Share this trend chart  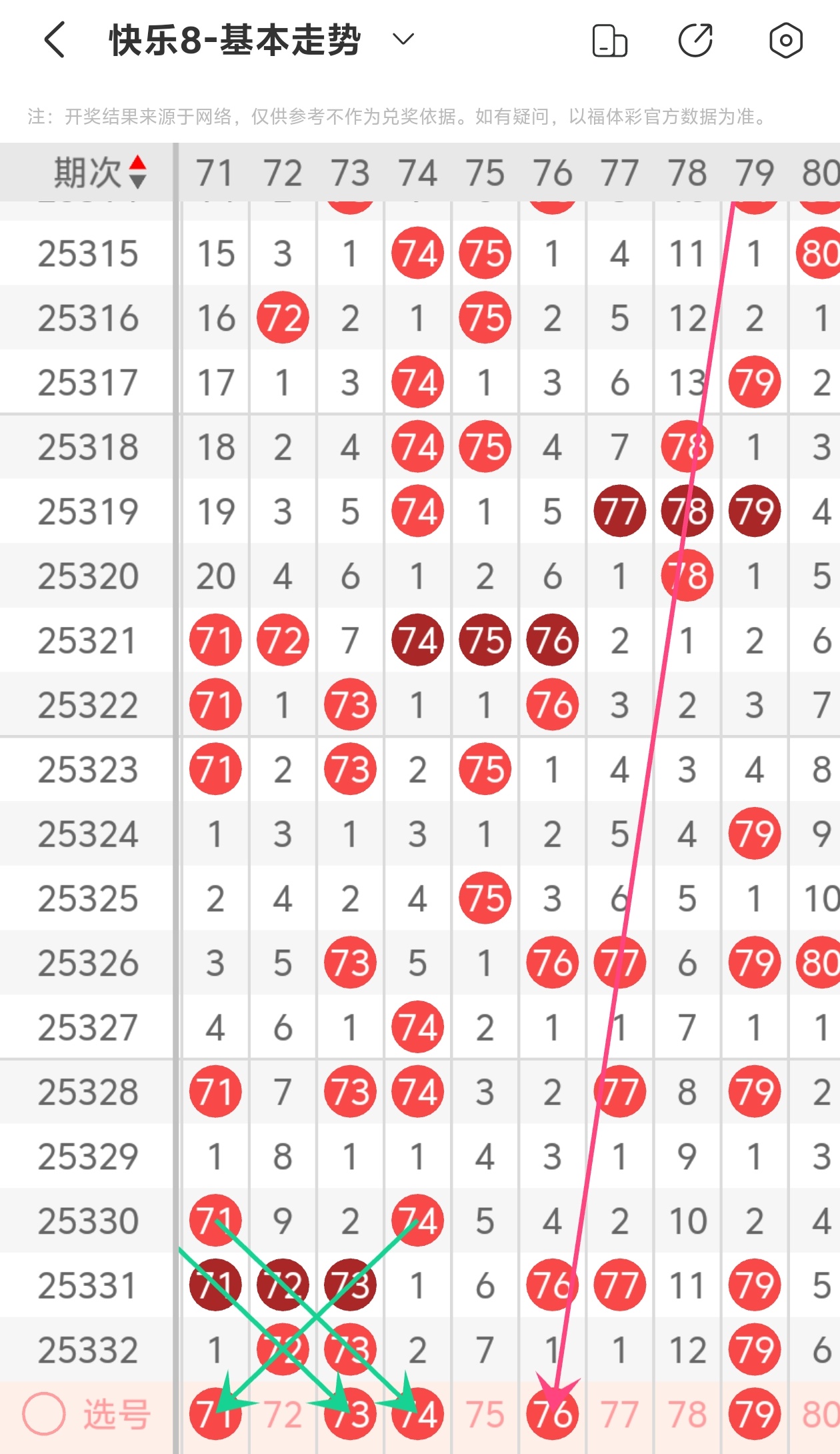pyautogui.click(x=695, y=41)
